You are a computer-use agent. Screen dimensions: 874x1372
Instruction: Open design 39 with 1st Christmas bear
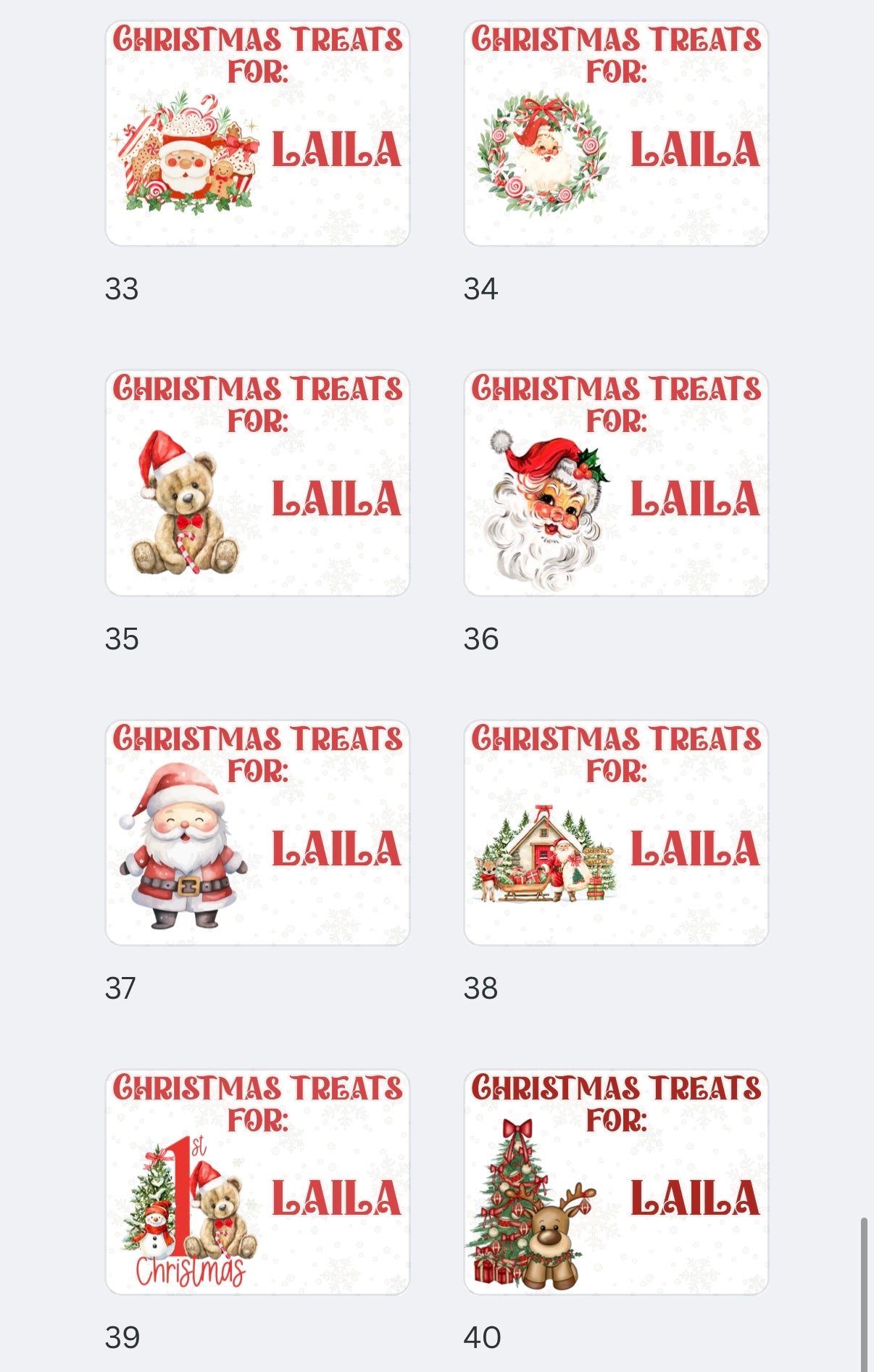(257, 1182)
